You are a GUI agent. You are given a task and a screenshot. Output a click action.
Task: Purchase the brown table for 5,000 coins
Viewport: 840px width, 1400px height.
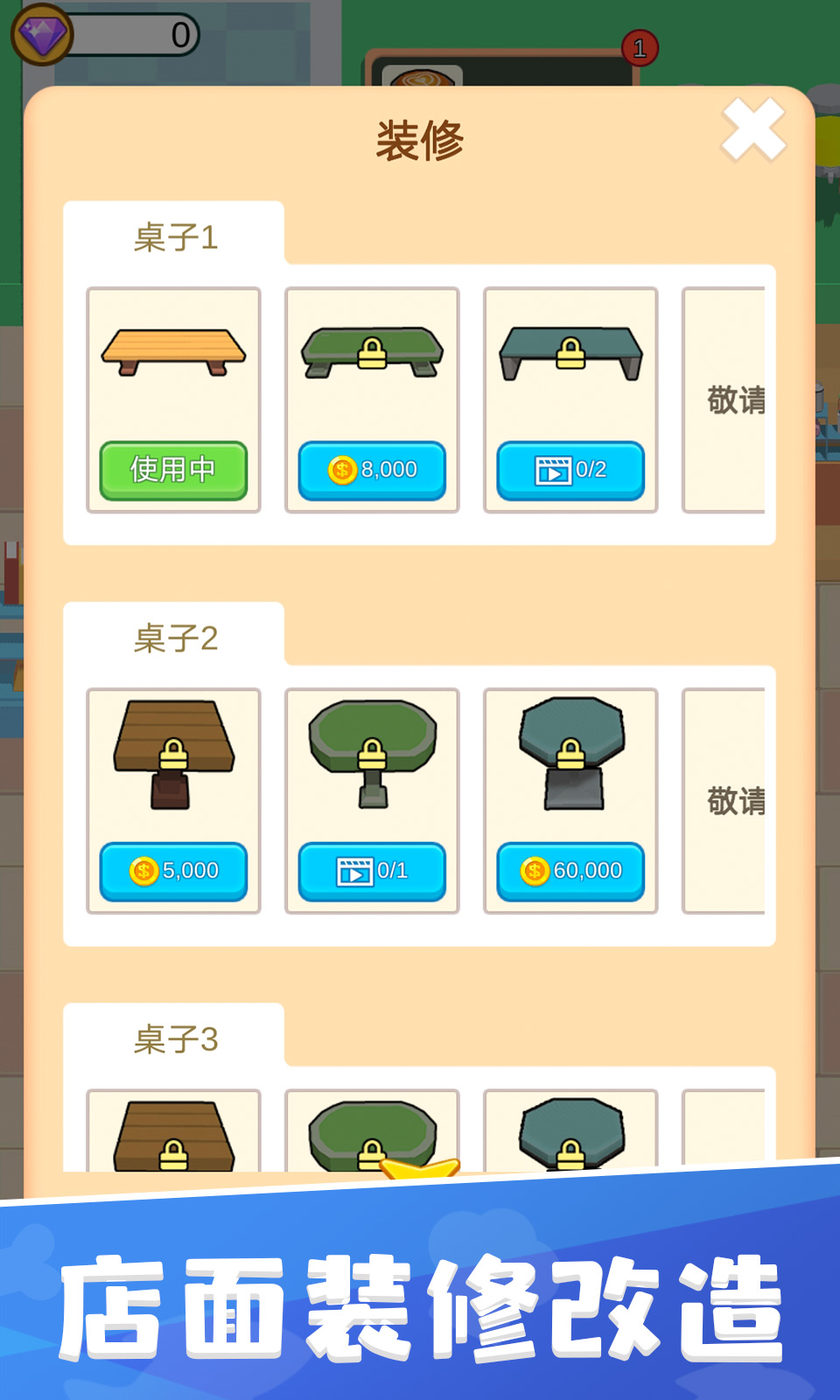(x=172, y=870)
